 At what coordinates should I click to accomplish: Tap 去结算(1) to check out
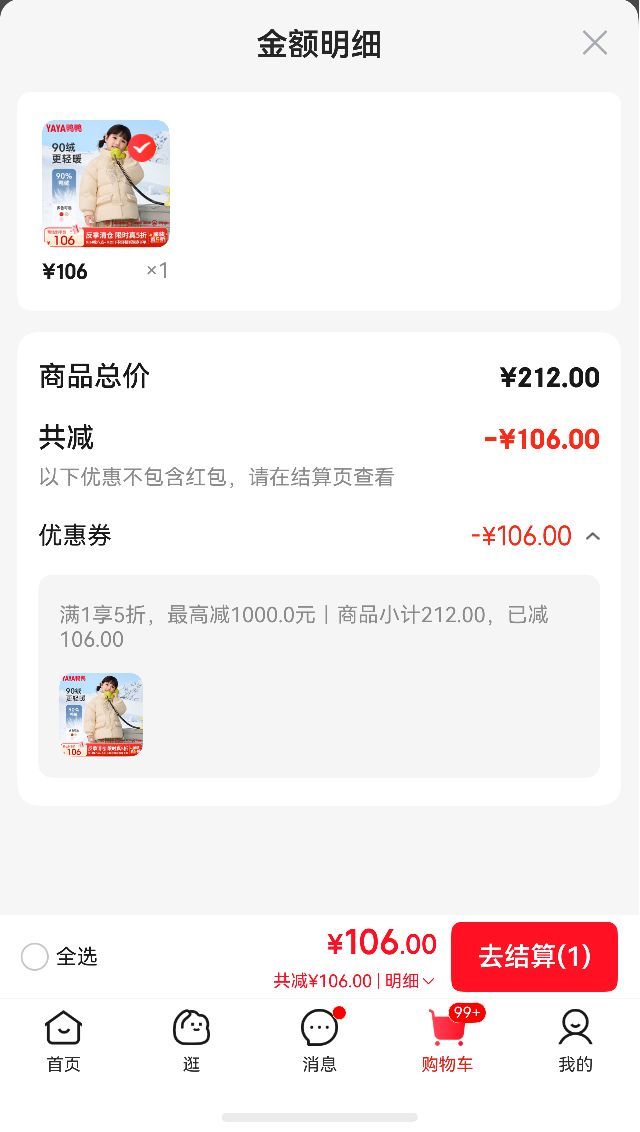click(534, 957)
